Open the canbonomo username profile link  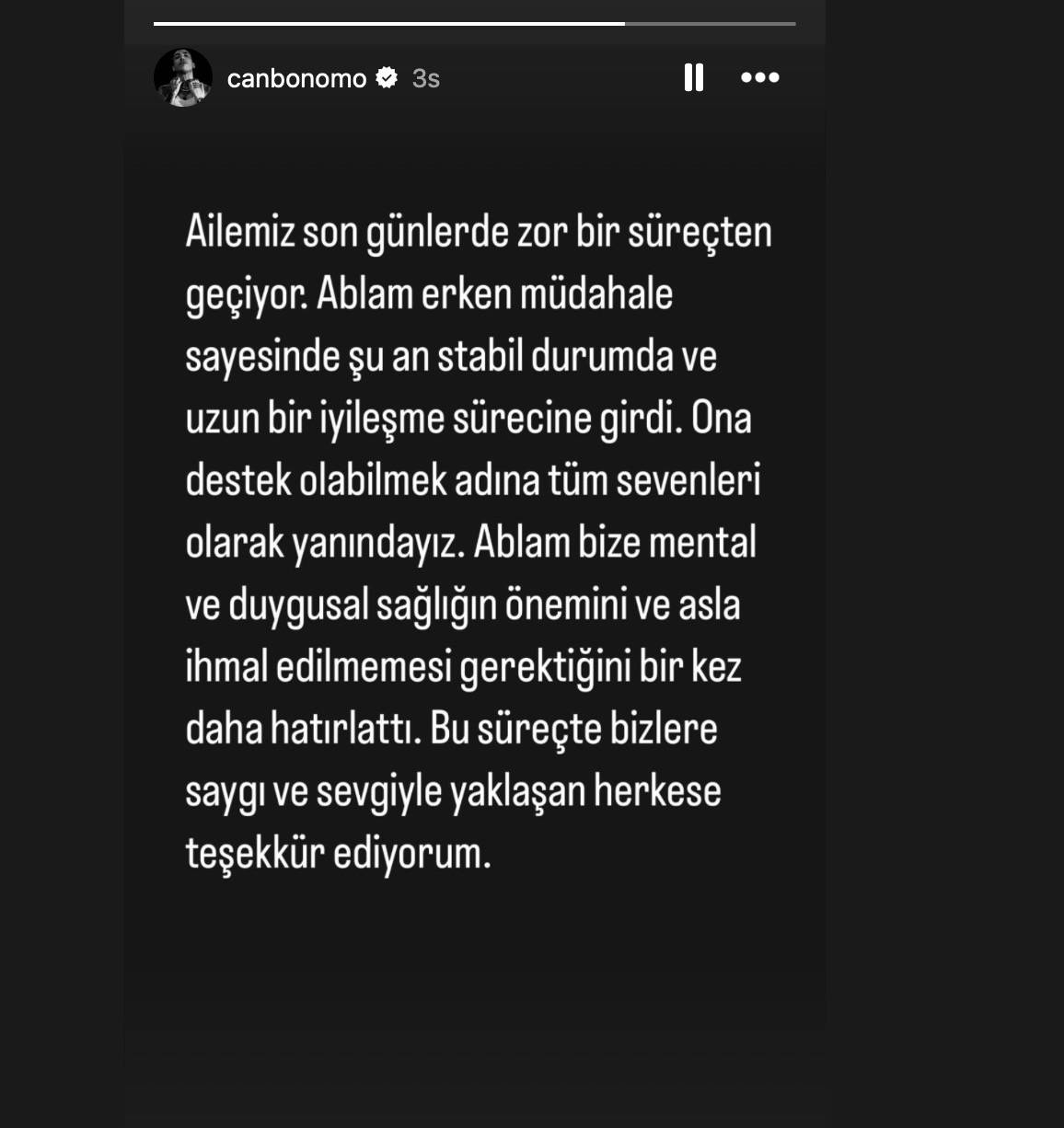point(296,79)
